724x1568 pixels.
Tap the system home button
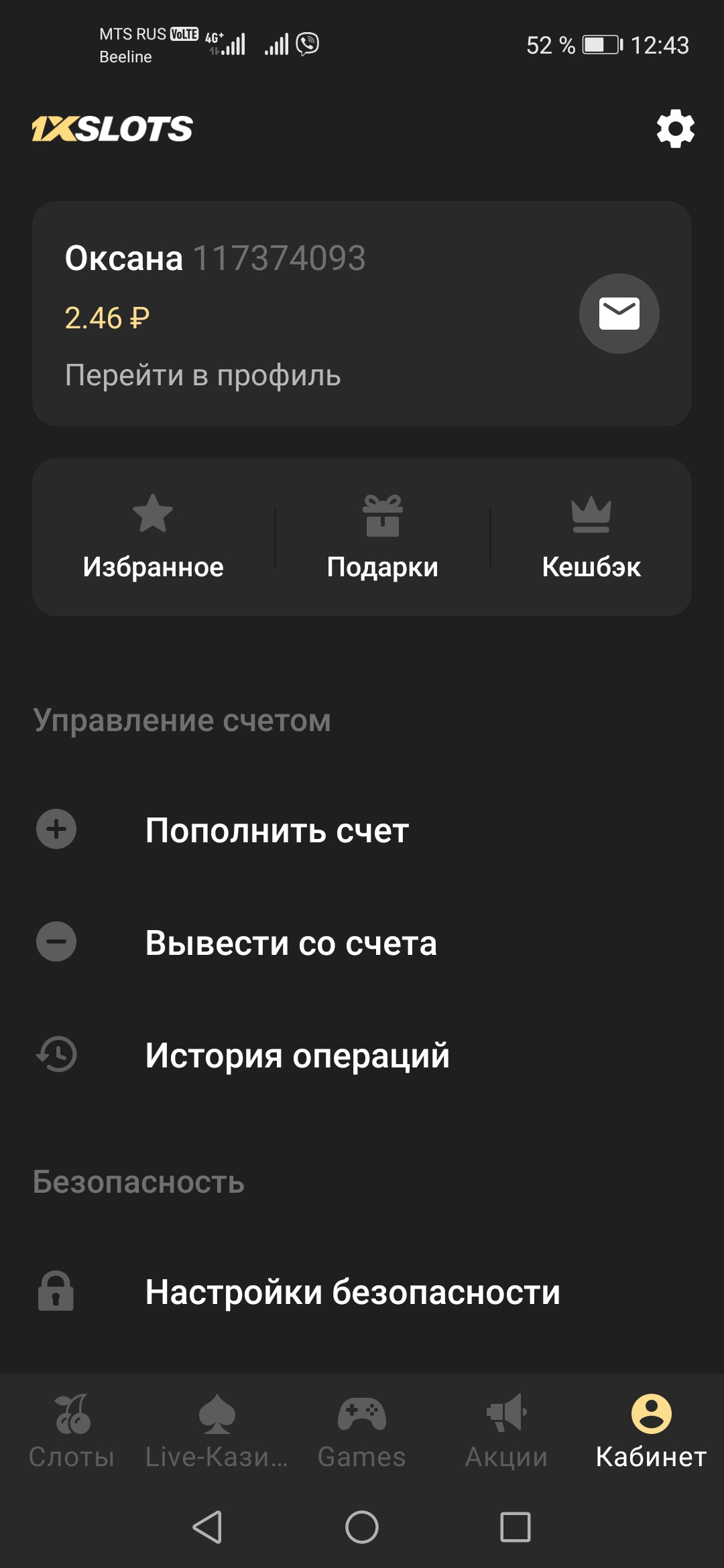point(362,1527)
